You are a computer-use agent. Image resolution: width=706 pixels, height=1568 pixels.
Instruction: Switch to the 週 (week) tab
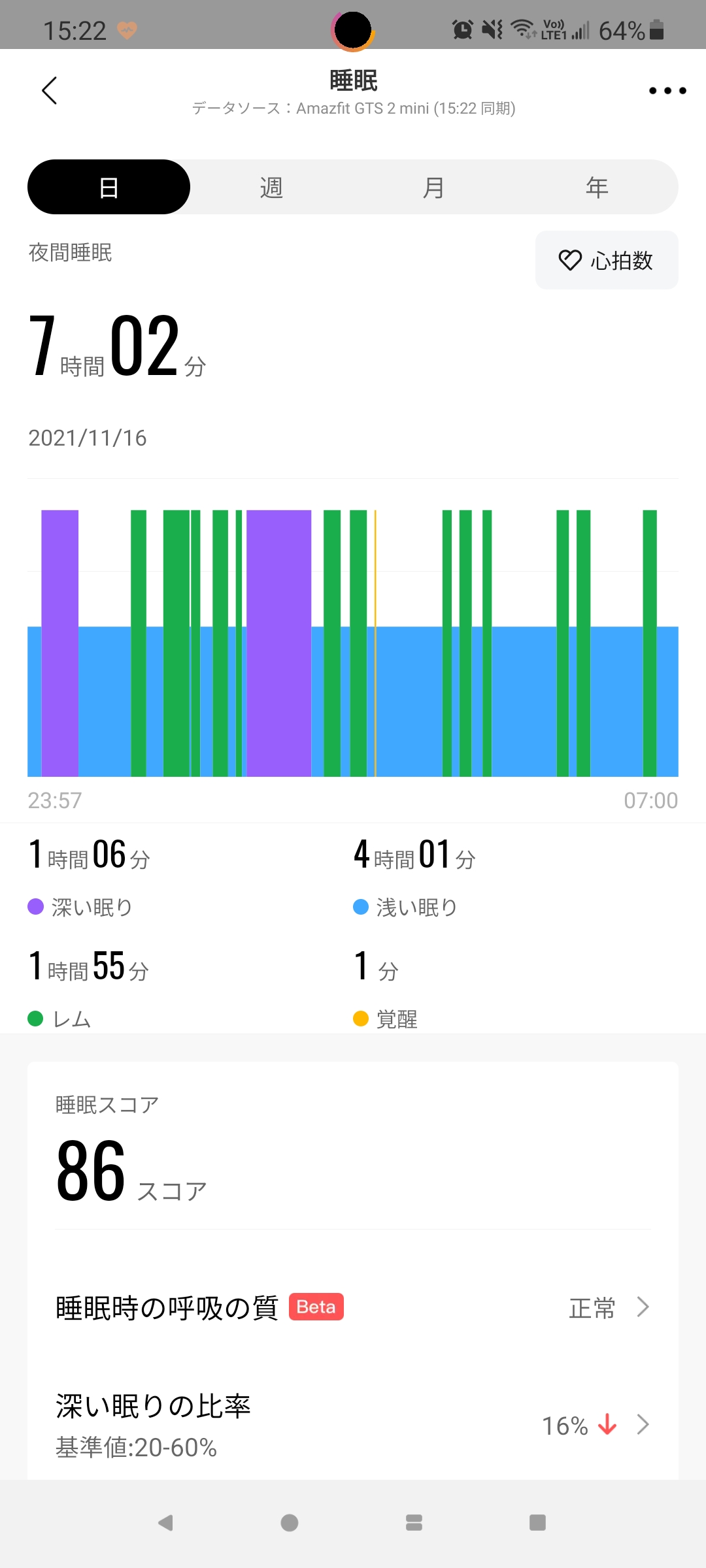271,188
